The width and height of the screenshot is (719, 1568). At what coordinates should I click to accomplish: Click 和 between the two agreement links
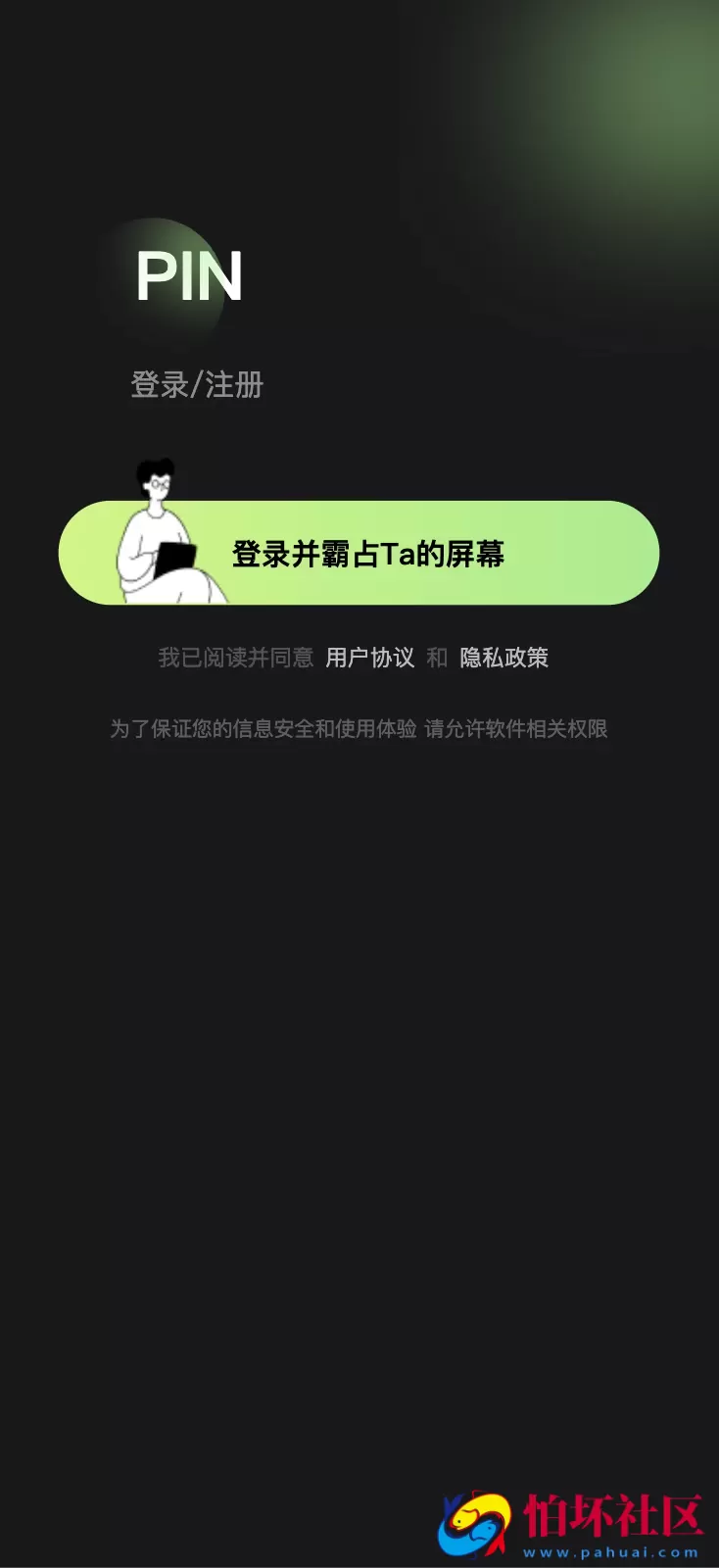tap(437, 658)
